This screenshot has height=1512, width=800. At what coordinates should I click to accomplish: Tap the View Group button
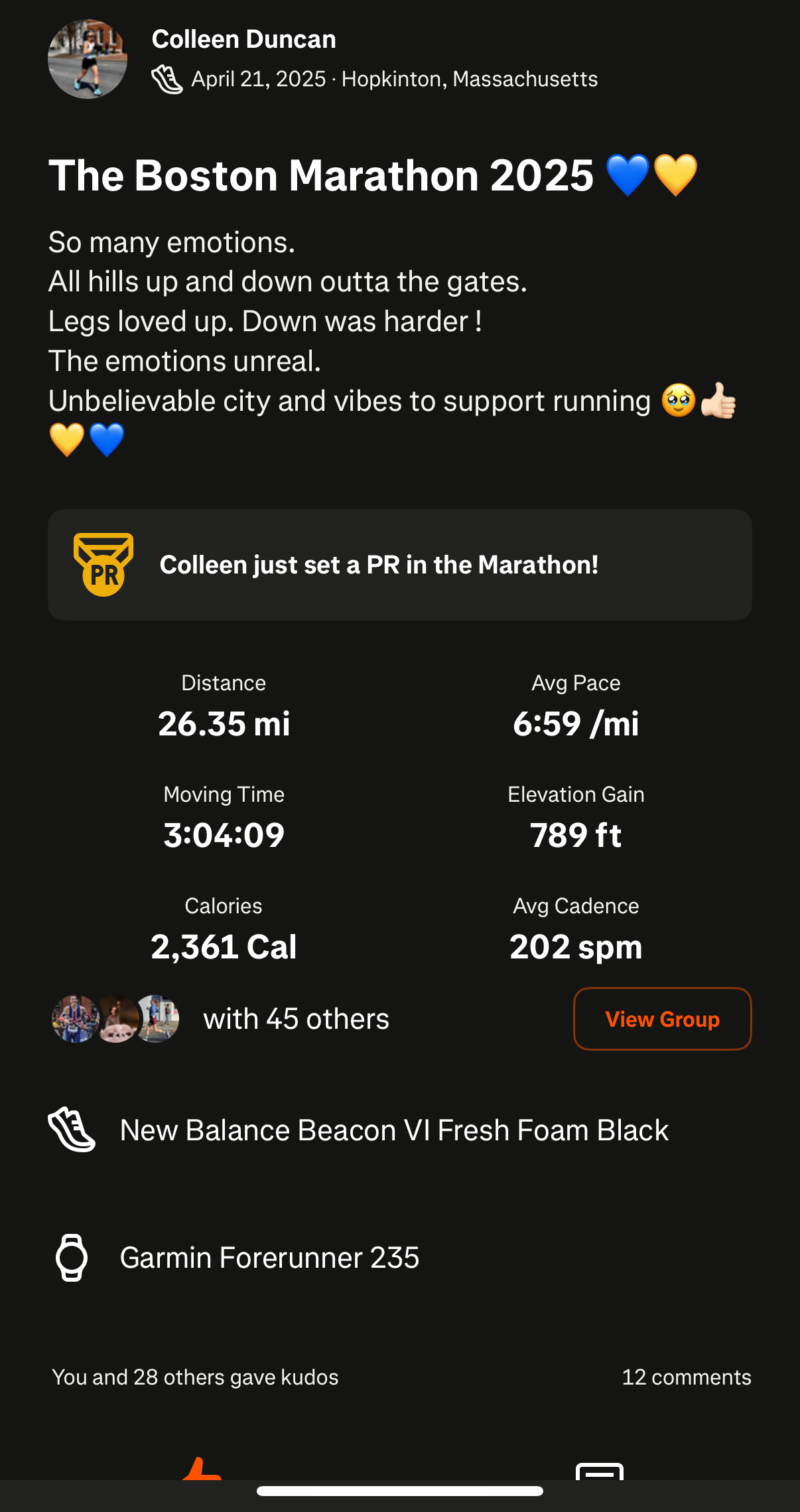coord(661,1019)
